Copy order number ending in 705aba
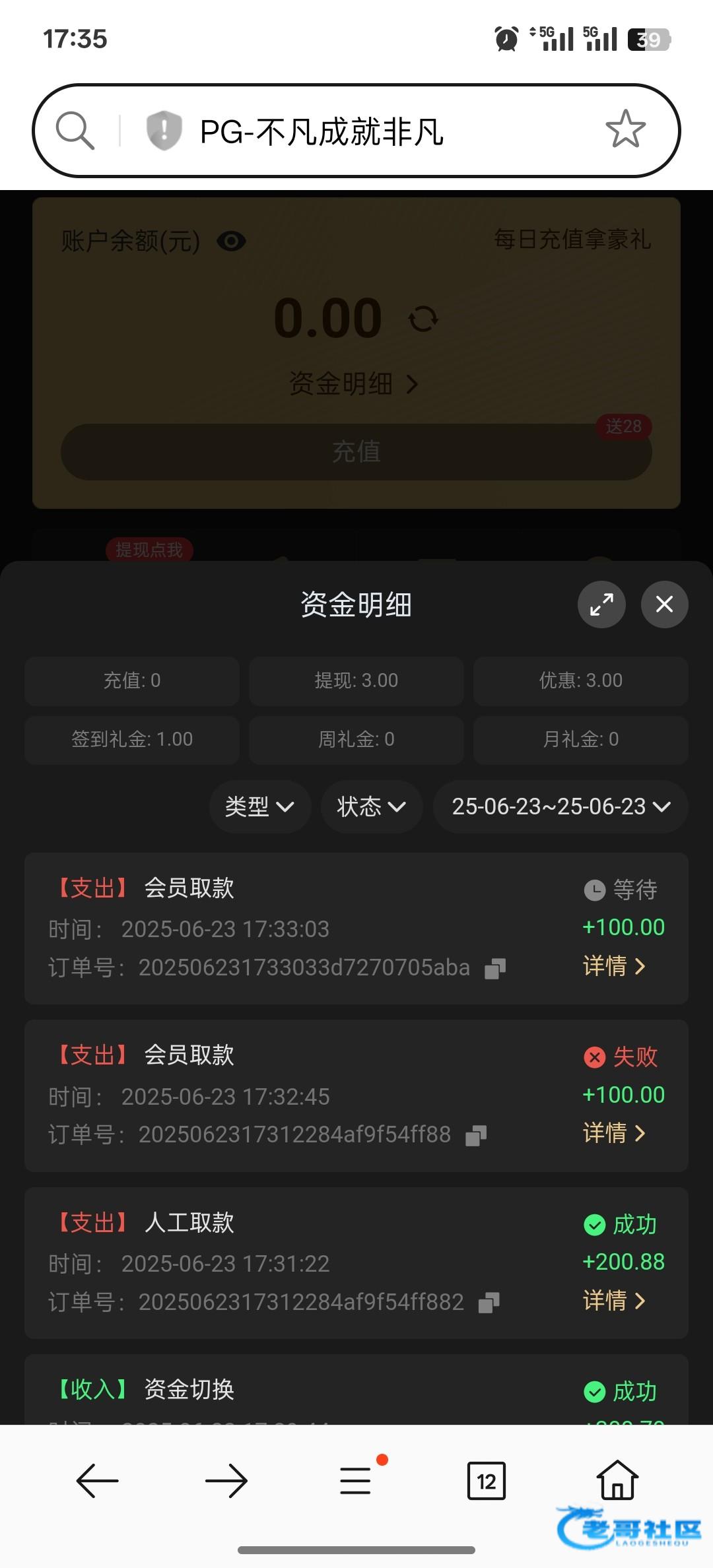713x1568 pixels. pos(495,968)
